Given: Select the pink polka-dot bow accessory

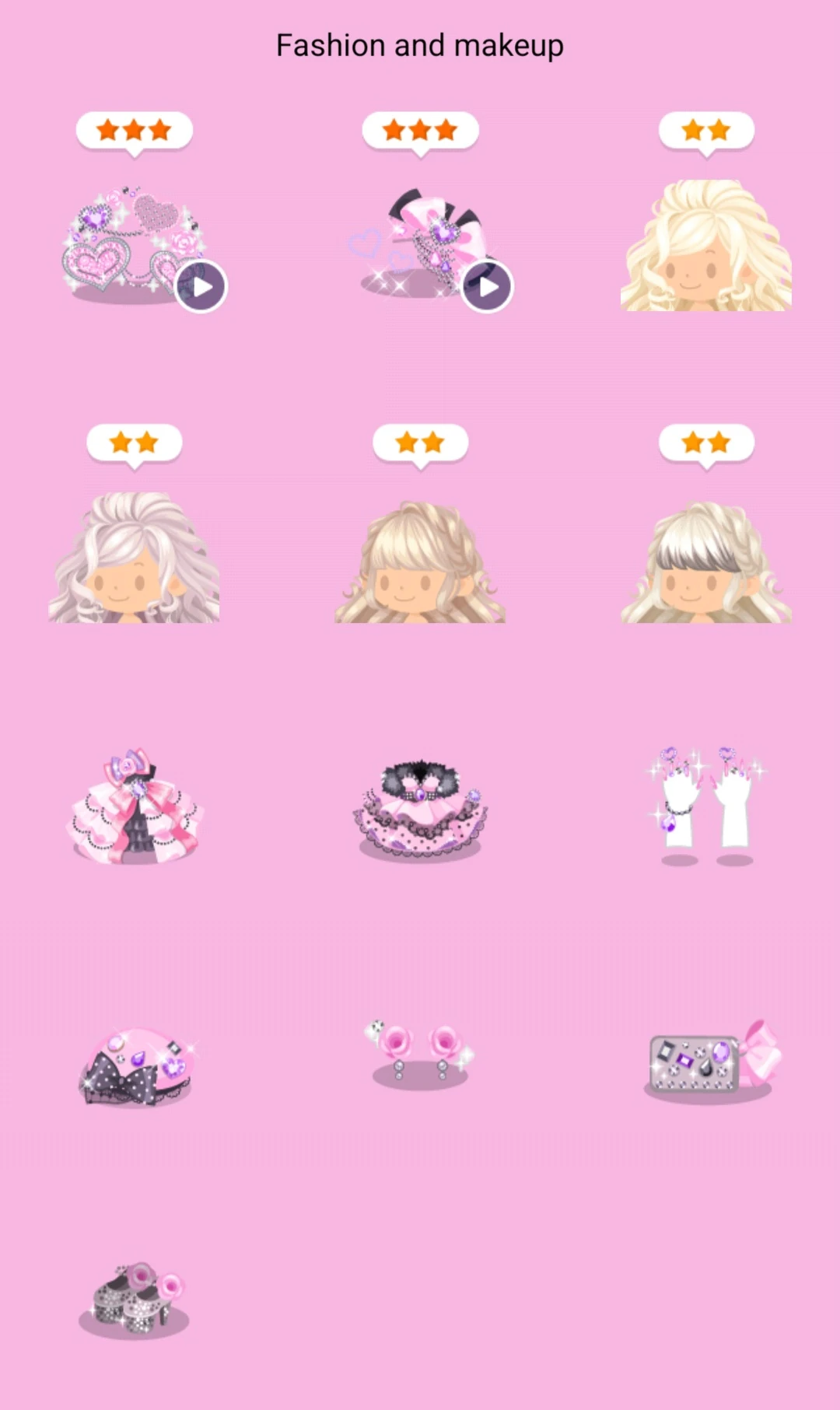Looking at the screenshot, I should click(432, 233).
